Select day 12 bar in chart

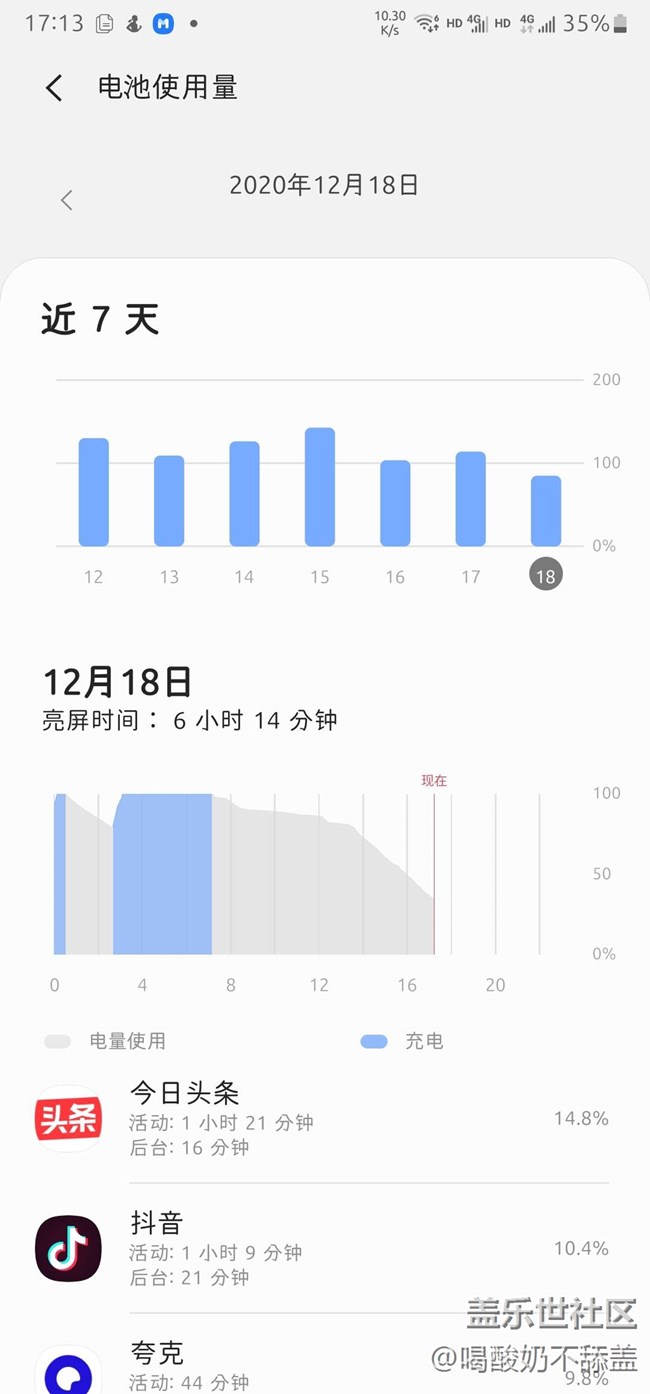pyautogui.click(x=94, y=492)
